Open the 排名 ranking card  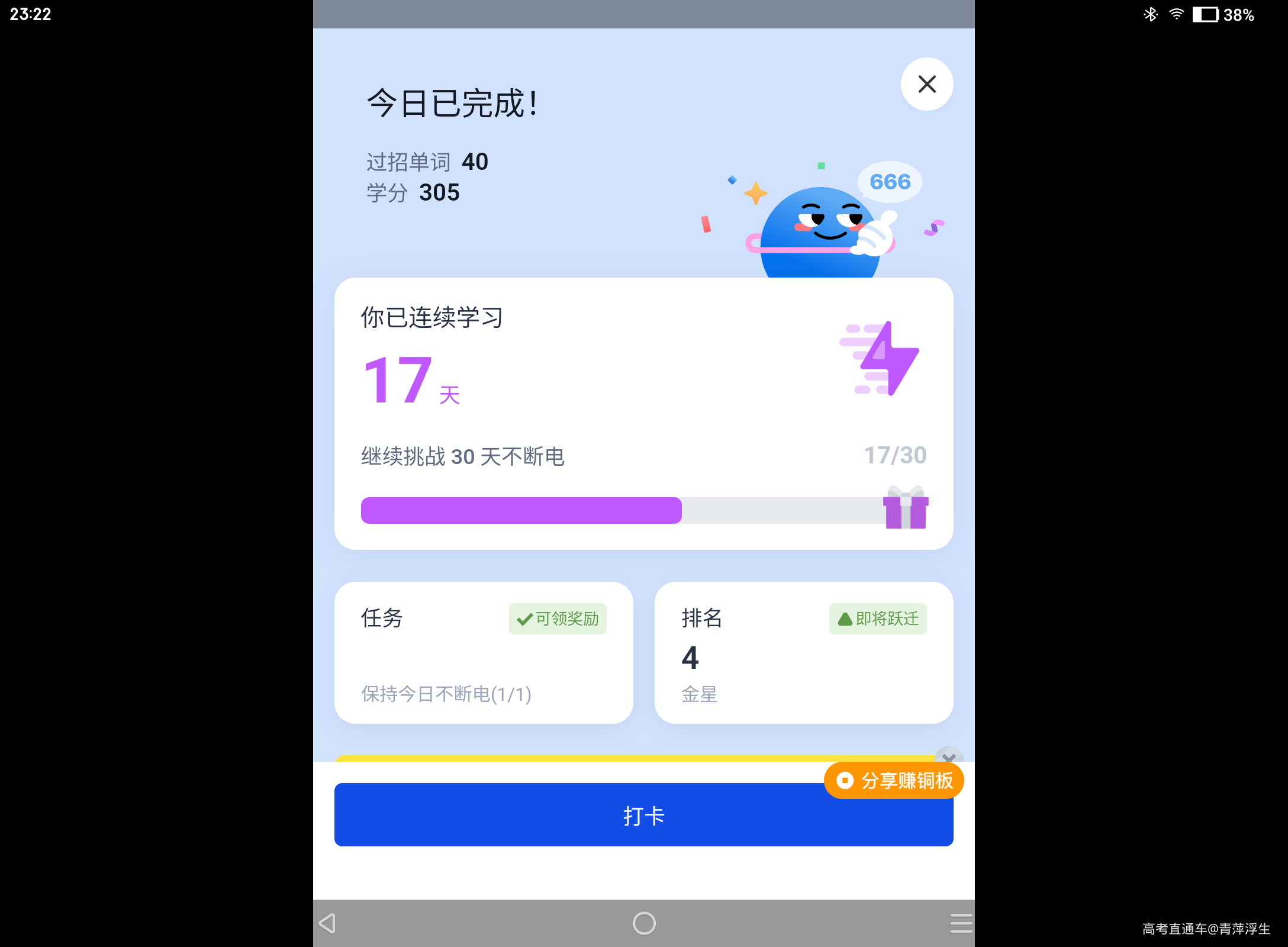(x=803, y=652)
